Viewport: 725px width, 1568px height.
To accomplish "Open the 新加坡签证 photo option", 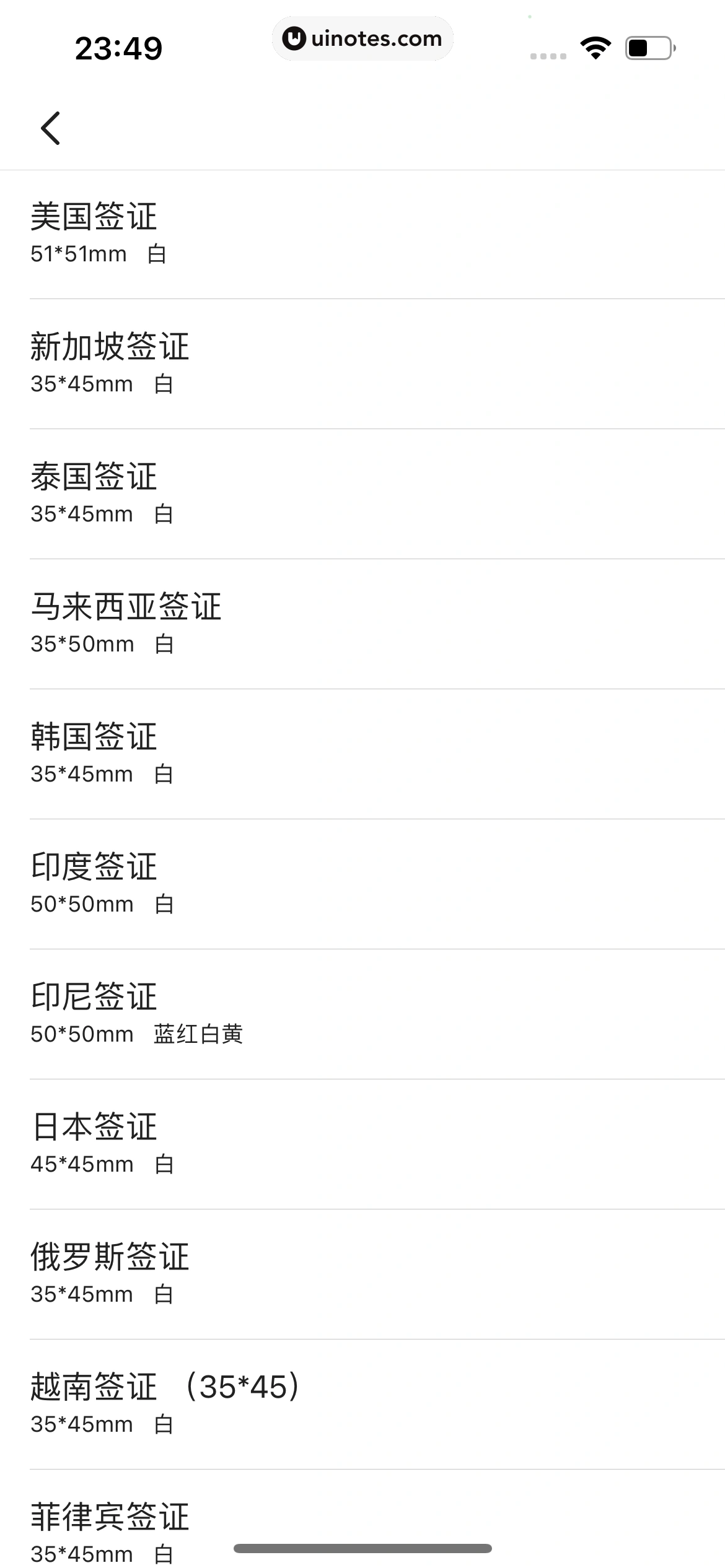I will [x=362, y=364].
